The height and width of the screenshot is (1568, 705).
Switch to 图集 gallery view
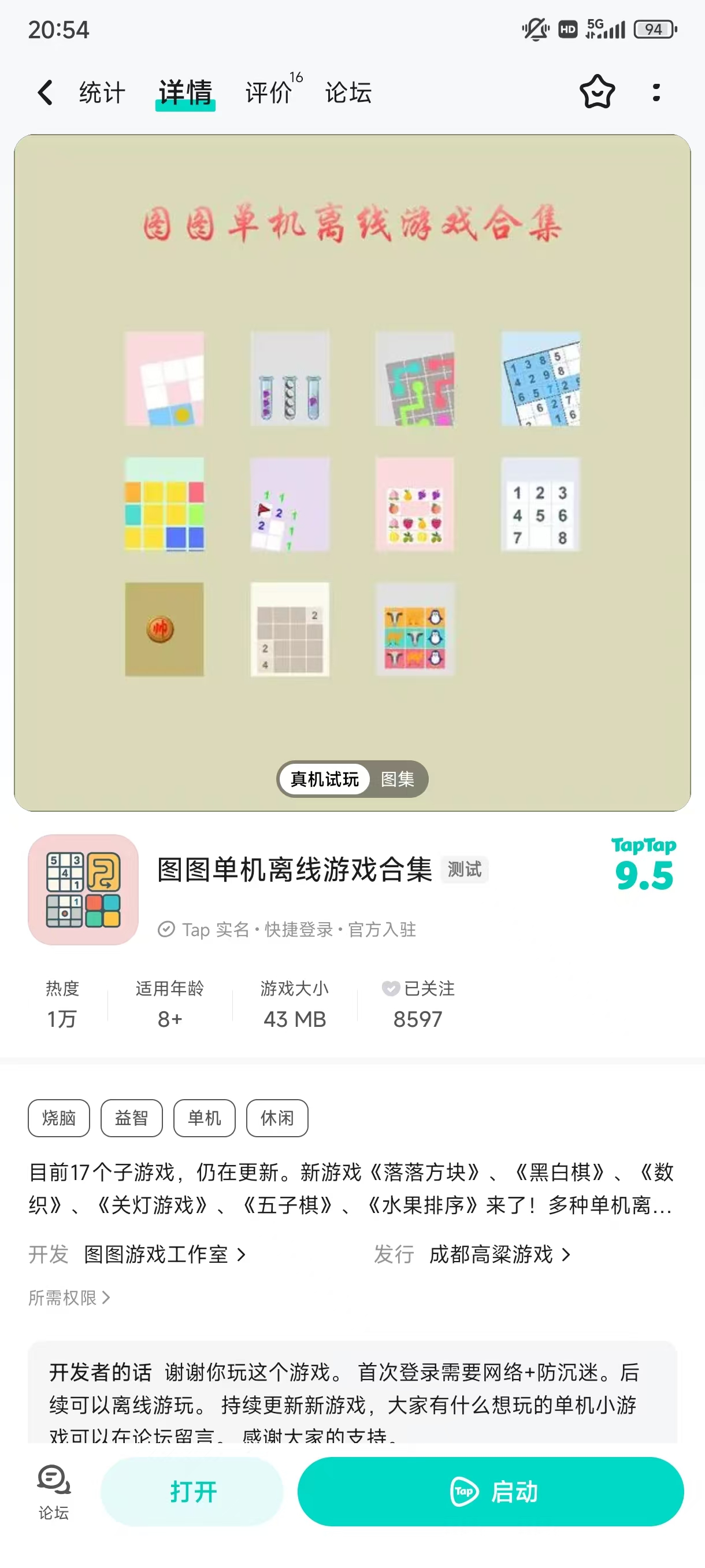[397, 779]
